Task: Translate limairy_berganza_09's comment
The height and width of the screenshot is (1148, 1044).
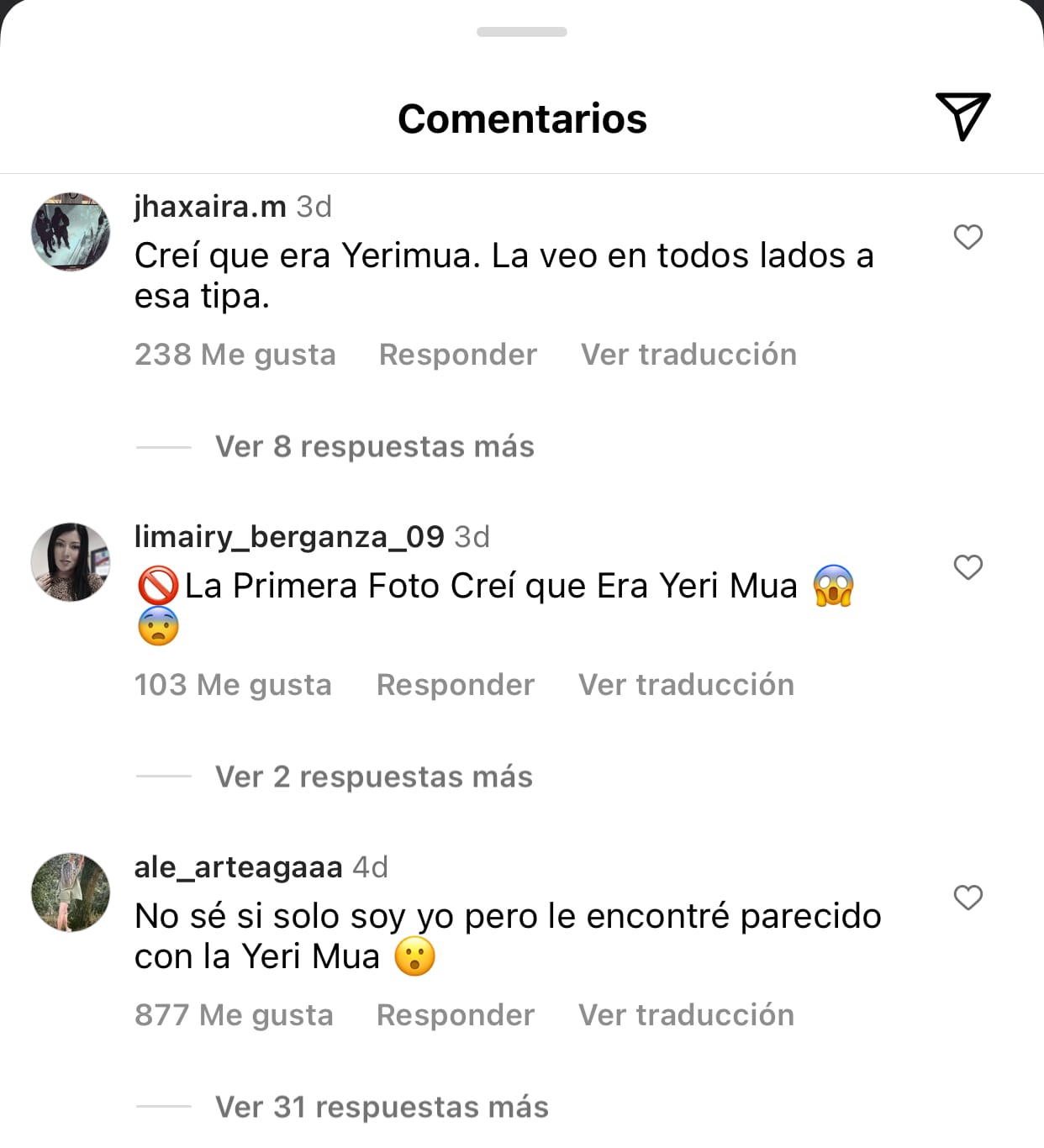Action: [x=686, y=685]
